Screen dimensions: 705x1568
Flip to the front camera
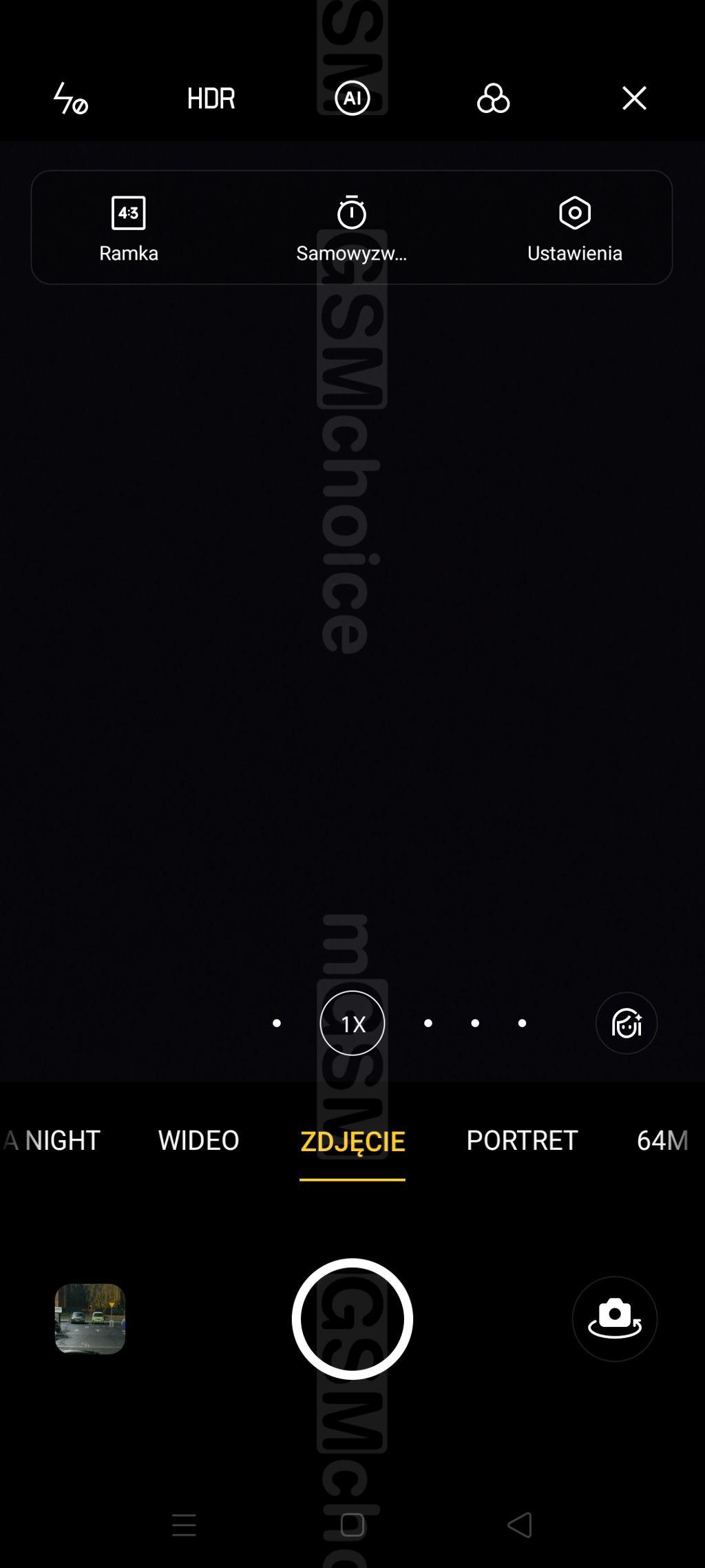(x=615, y=1319)
